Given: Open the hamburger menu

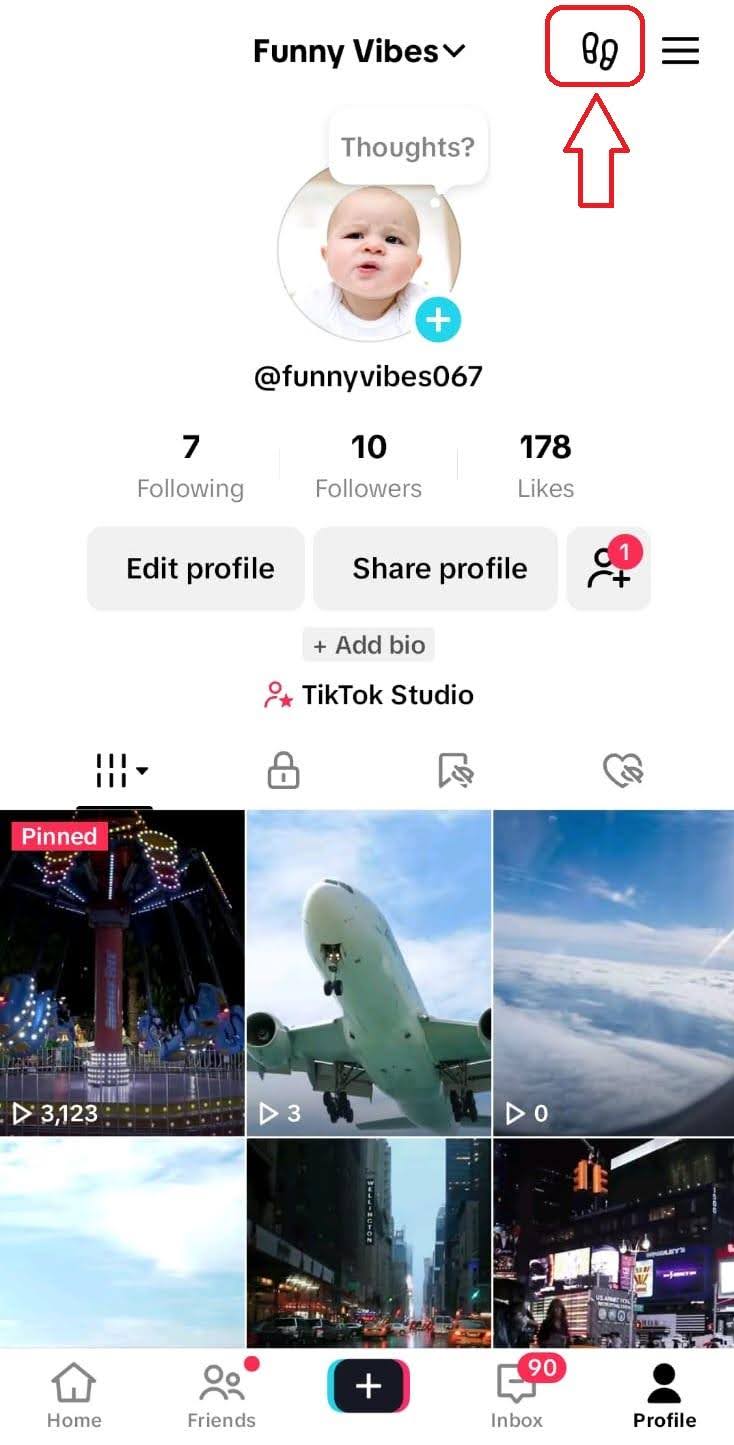Looking at the screenshot, I should coord(680,50).
